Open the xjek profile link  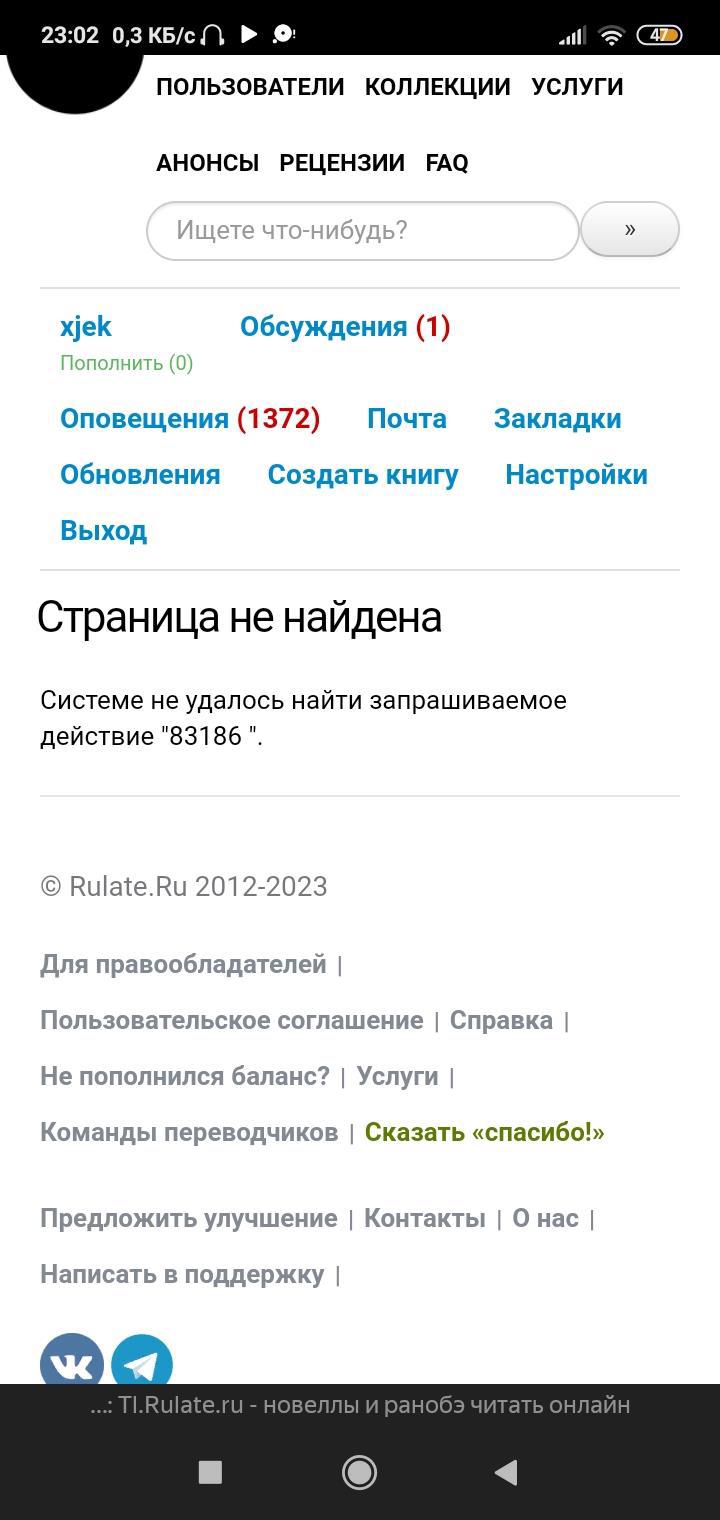point(86,327)
